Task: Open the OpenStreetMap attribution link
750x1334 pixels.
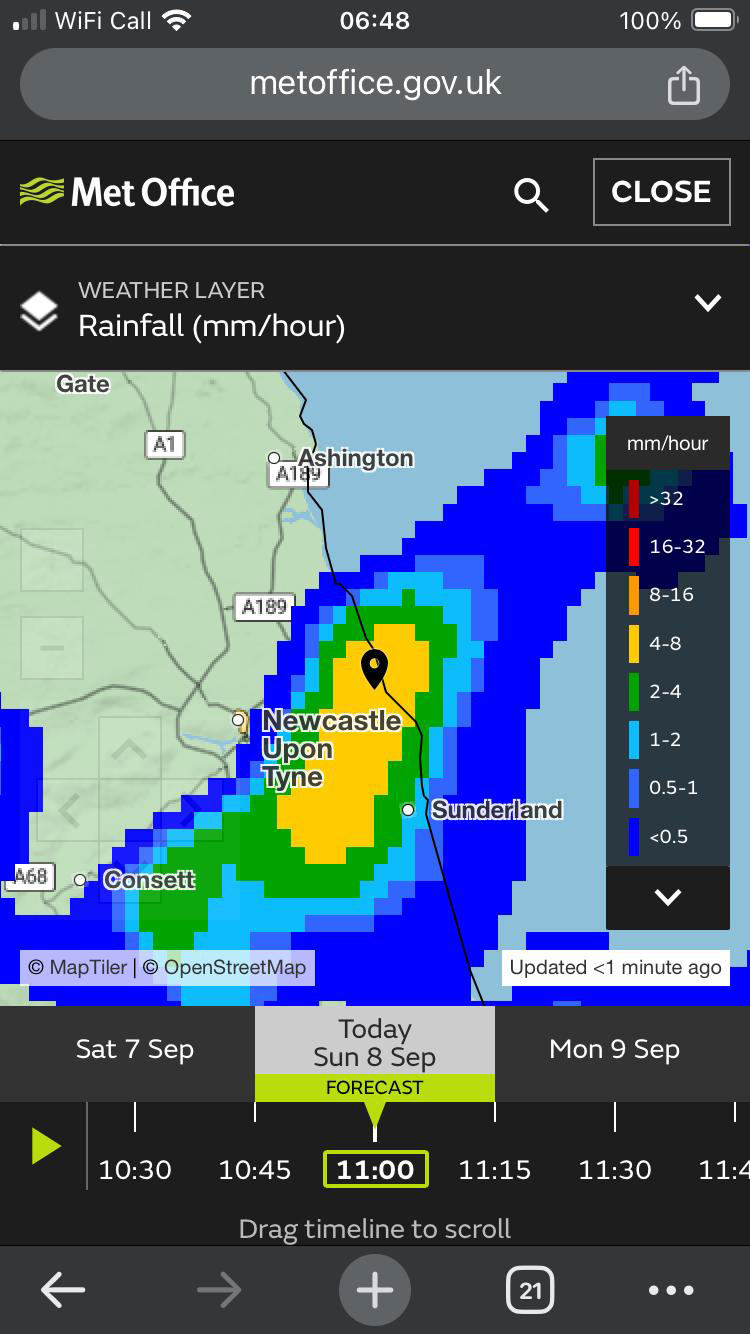Action: coord(235,967)
